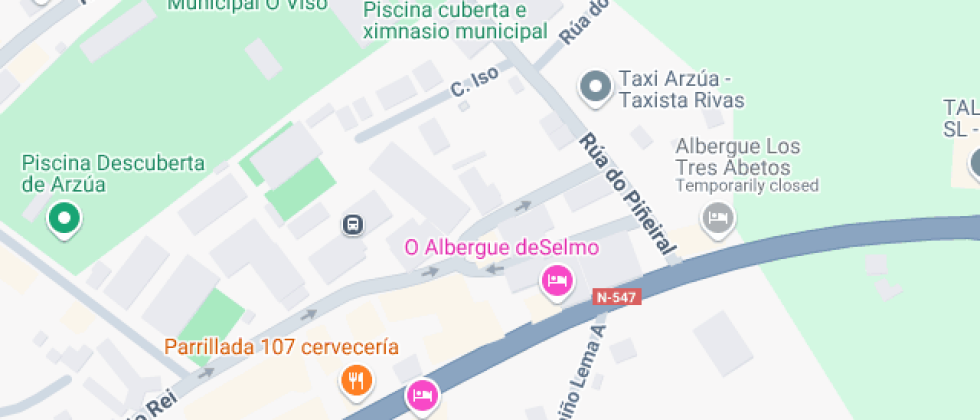
Task: Tap the O Albergue deSelmo hotel pin
Action: pos(557,279)
